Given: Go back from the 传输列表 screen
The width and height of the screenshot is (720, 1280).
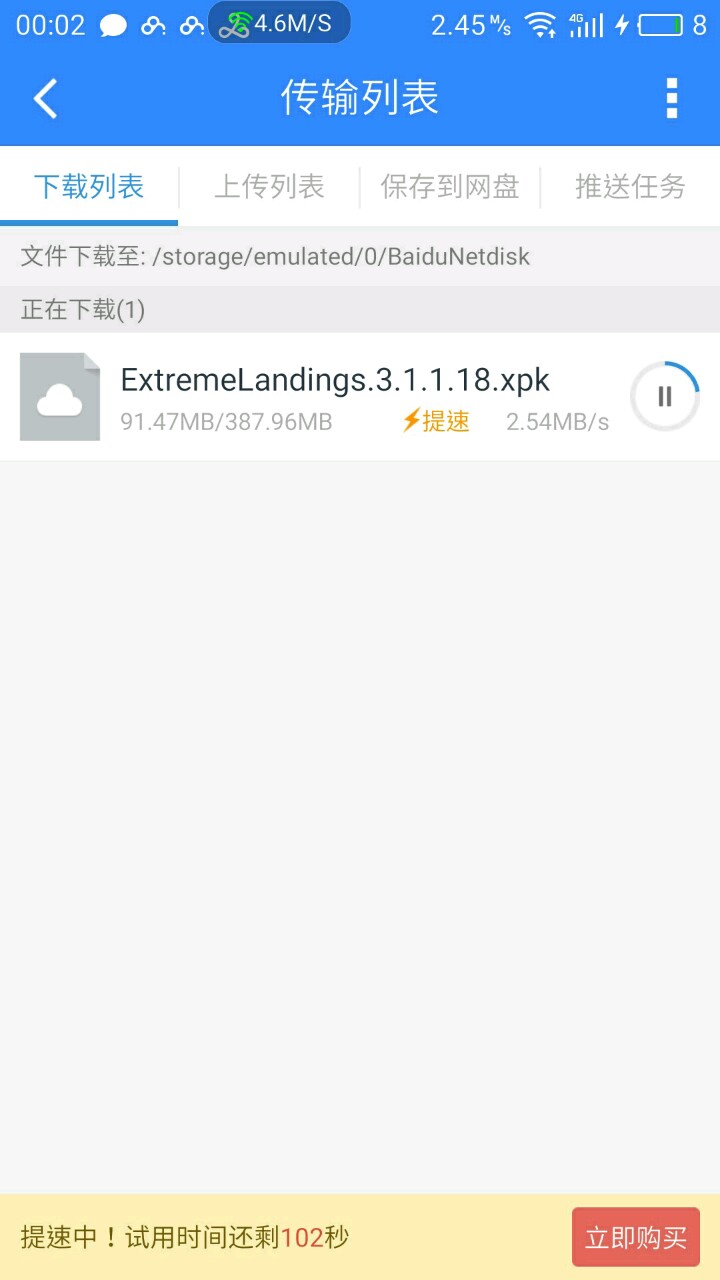Looking at the screenshot, I should [46, 98].
